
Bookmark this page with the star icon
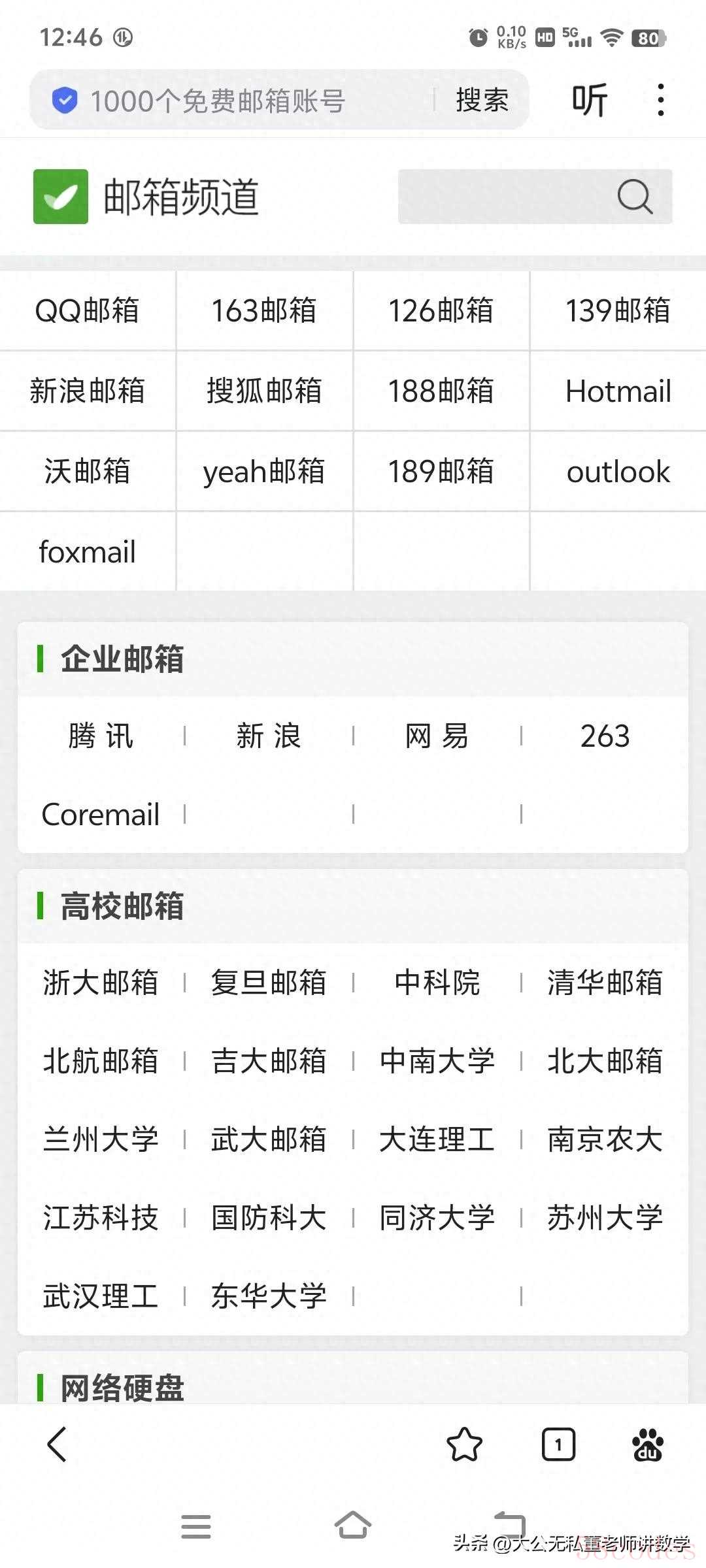point(464,1444)
